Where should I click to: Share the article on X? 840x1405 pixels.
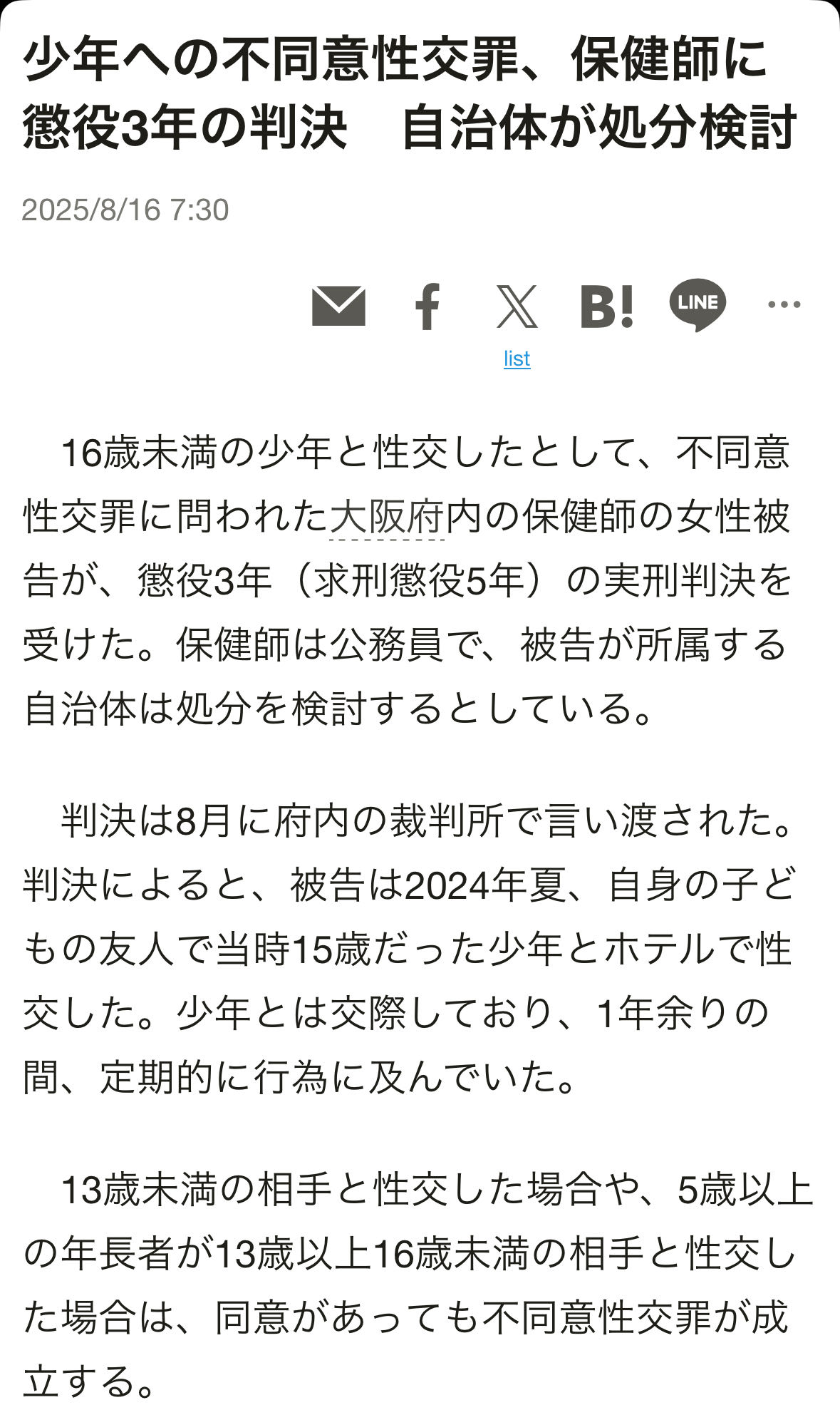(x=517, y=307)
